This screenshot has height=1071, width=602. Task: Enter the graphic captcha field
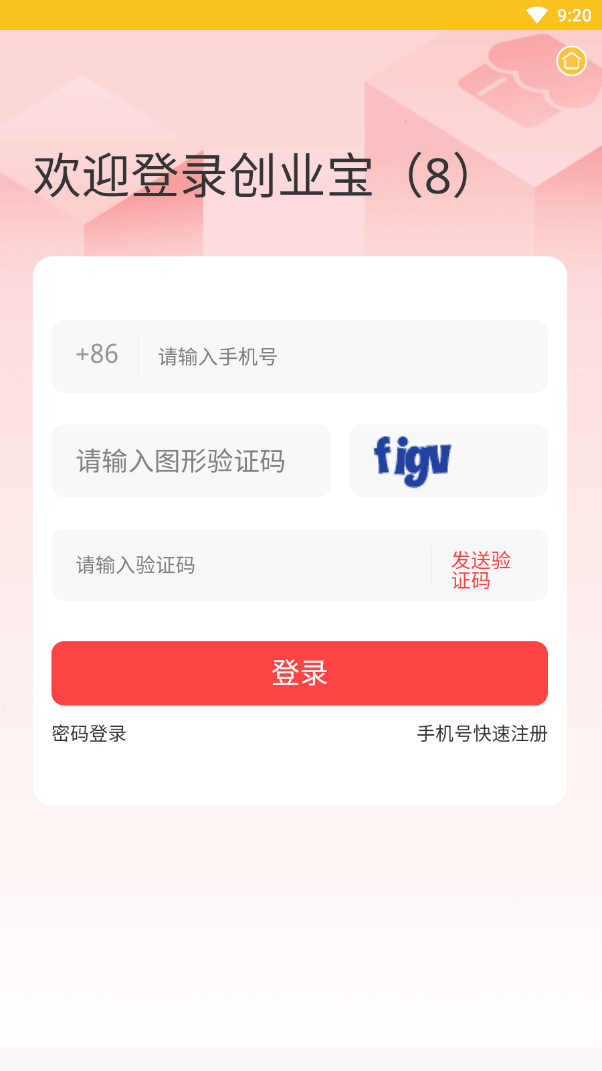[x=190, y=461]
